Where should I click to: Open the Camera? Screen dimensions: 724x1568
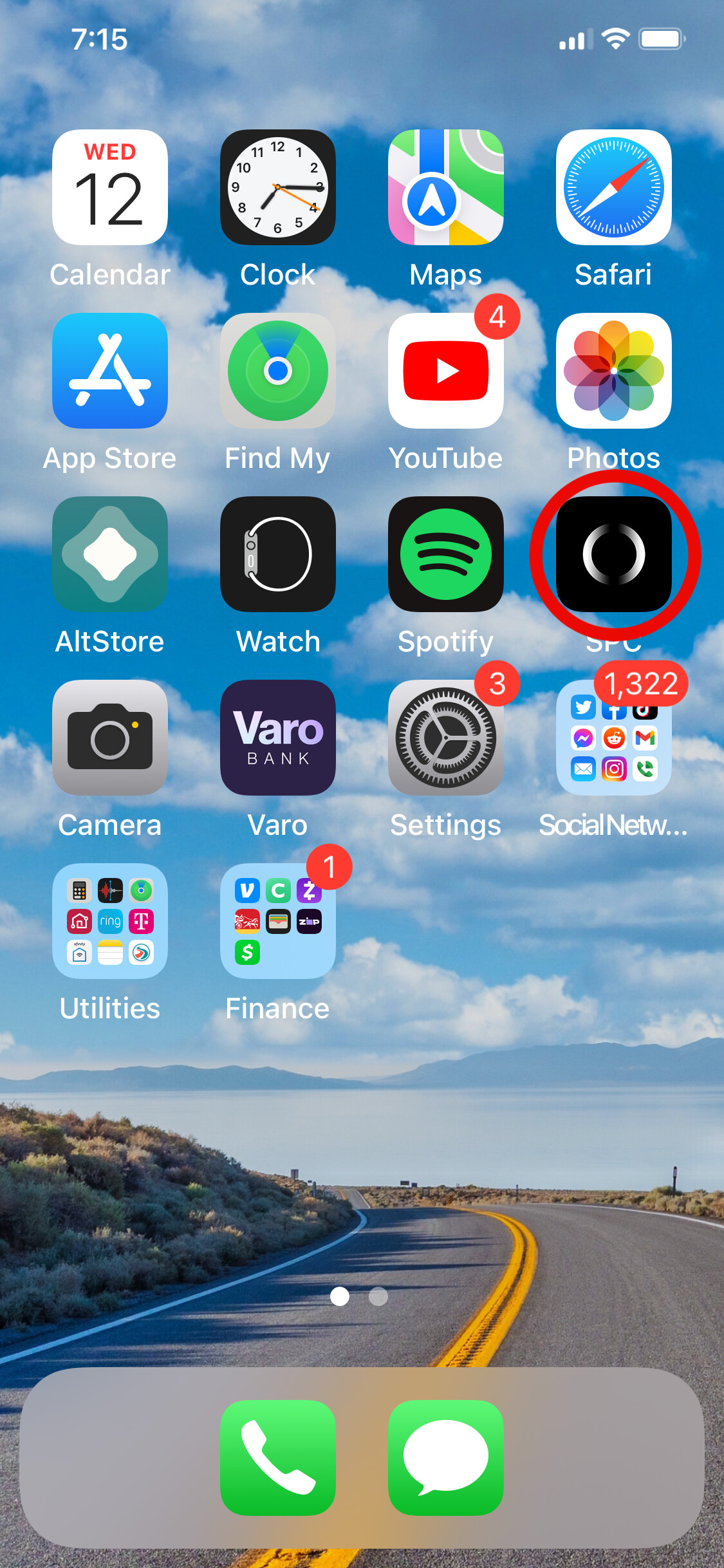[x=110, y=738]
